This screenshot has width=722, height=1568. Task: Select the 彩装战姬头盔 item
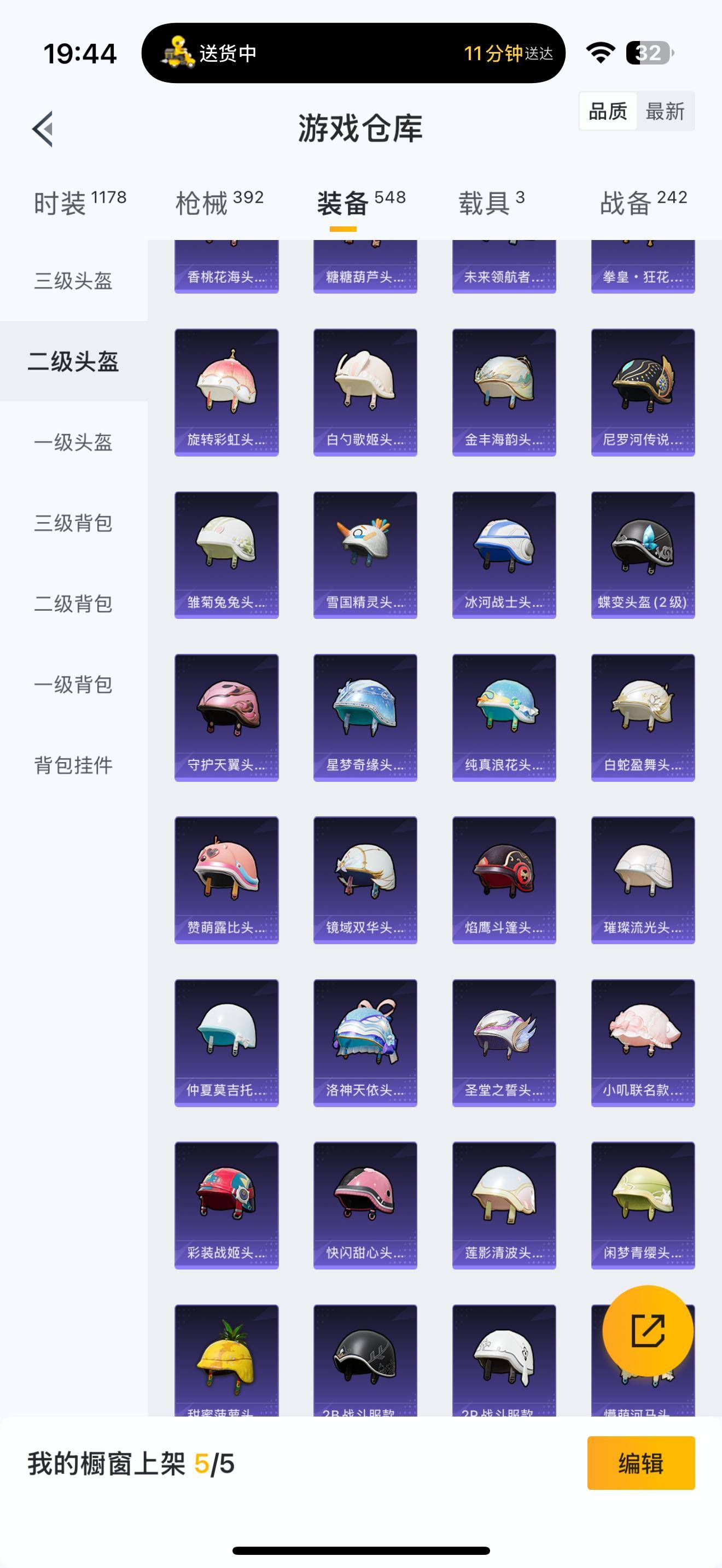pos(226,1205)
